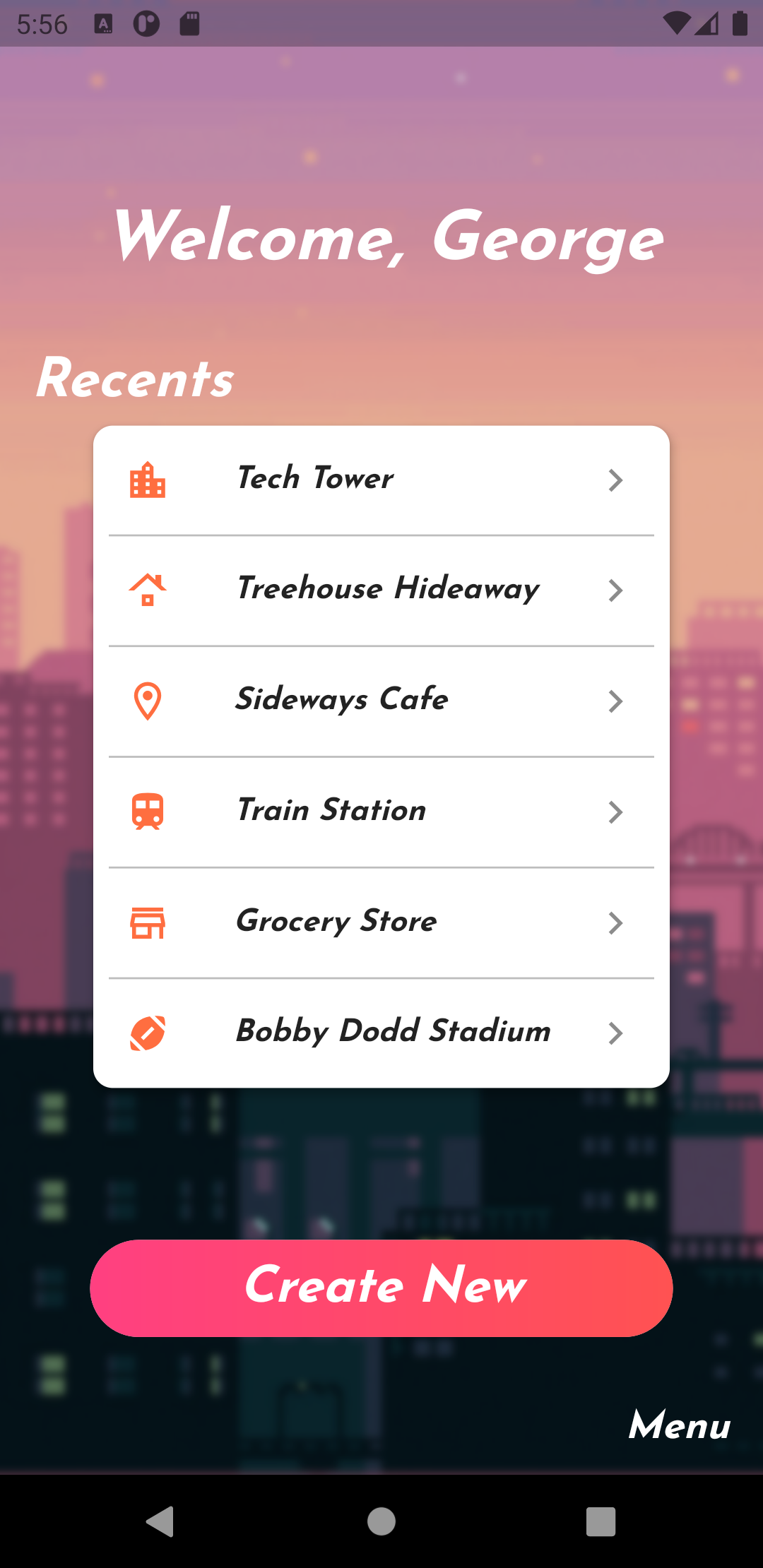The height and width of the screenshot is (1568, 763).
Task: Open the Menu
Action: click(x=679, y=1425)
